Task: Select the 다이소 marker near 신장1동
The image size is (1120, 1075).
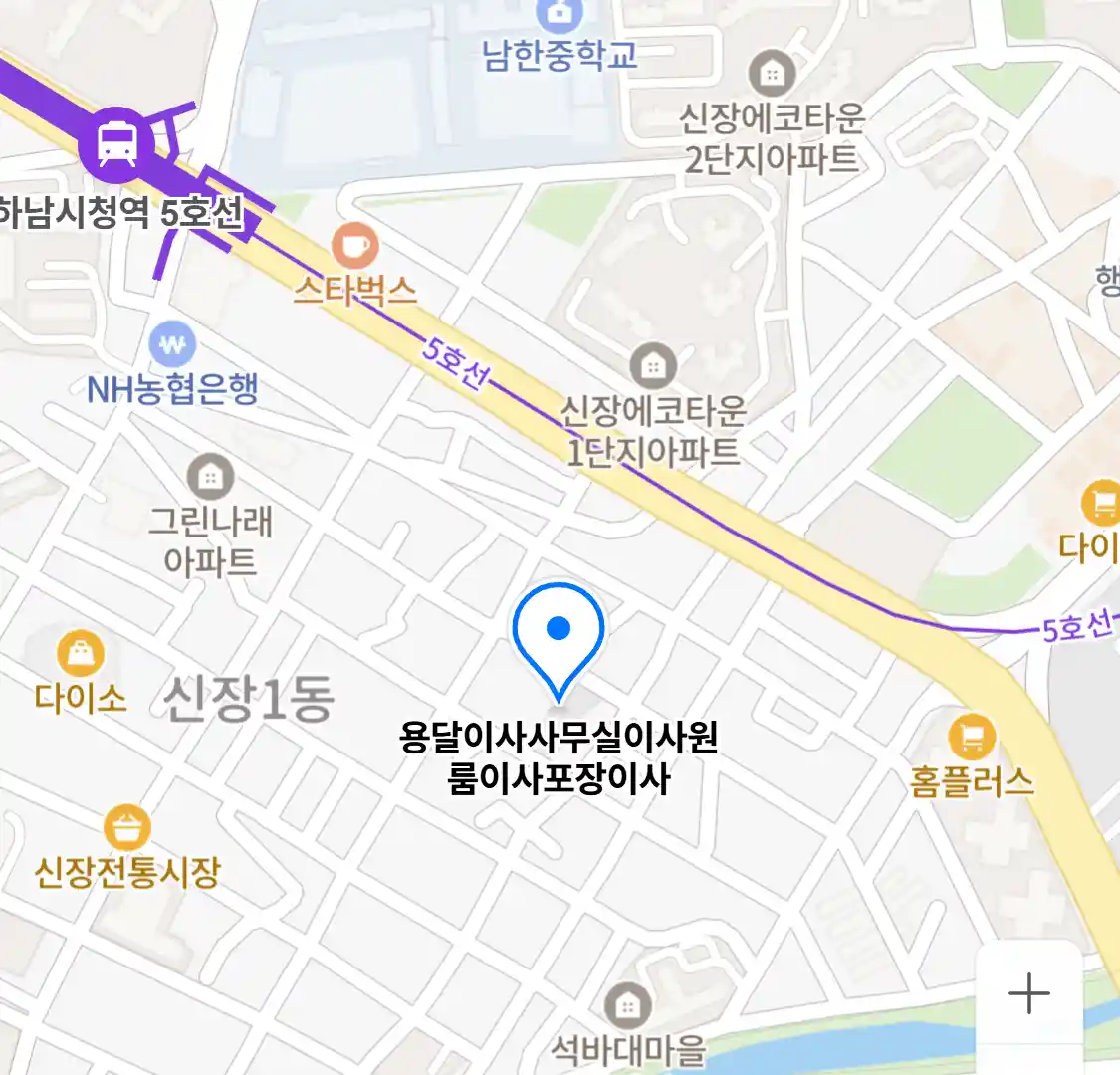Action: click(81, 656)
